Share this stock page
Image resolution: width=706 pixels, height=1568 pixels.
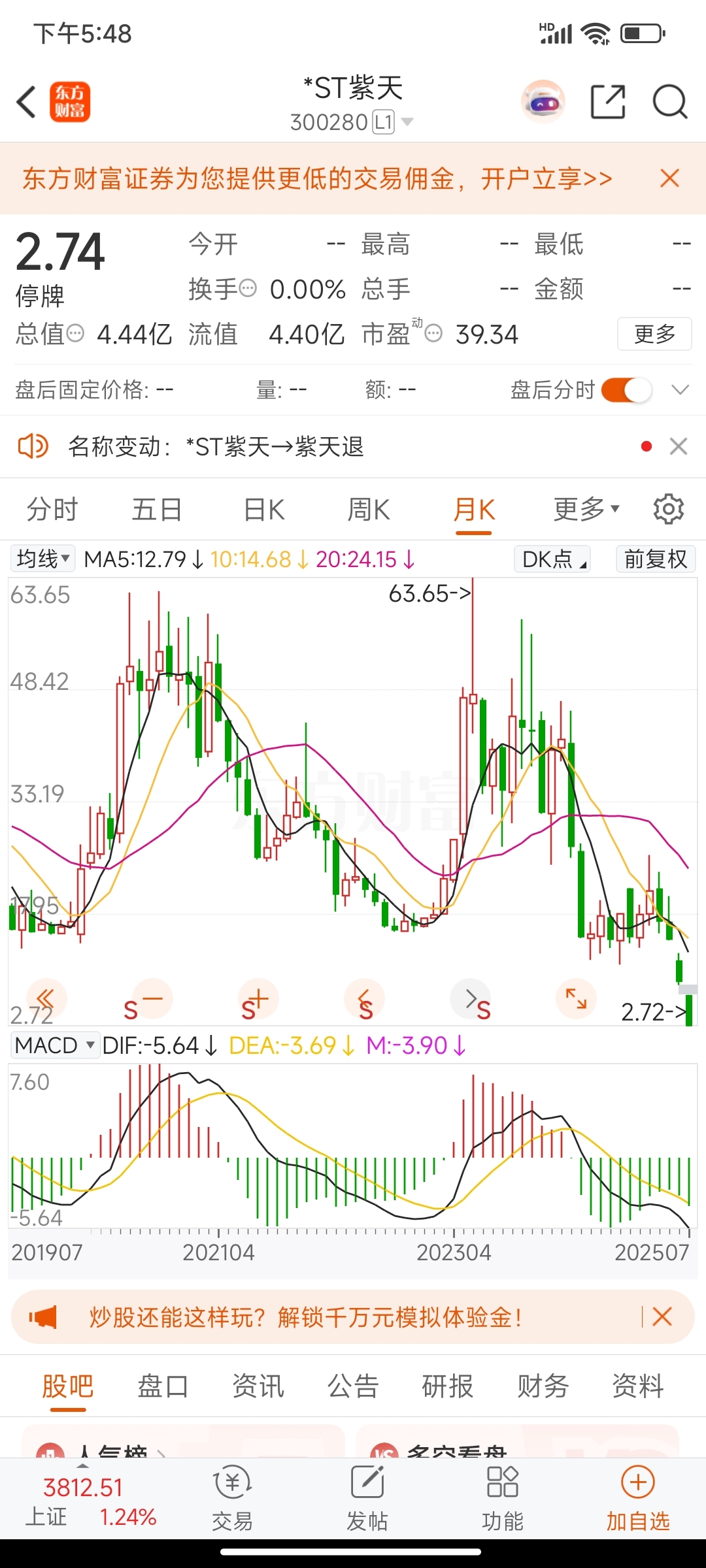[x=608, y=103]
